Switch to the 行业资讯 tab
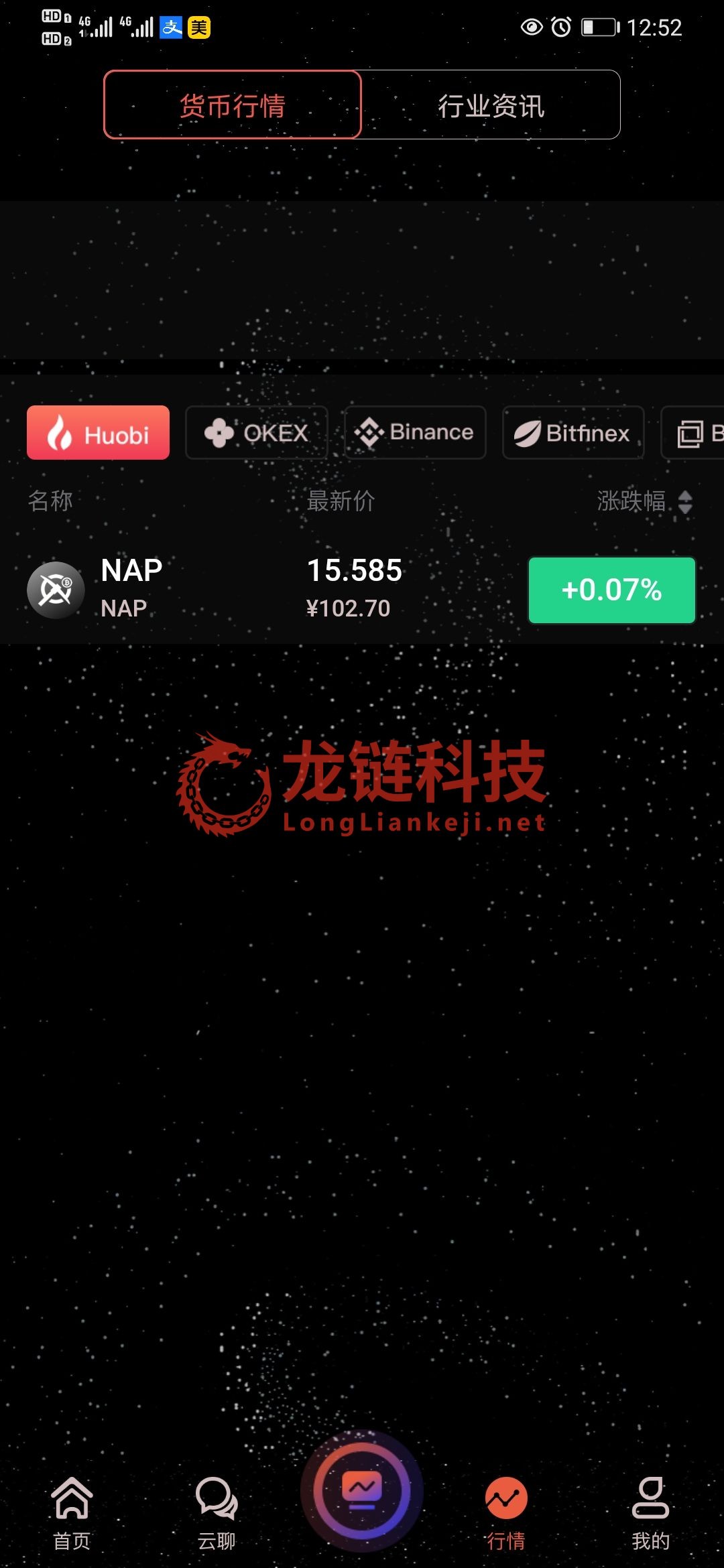 [x=491, y=105]
